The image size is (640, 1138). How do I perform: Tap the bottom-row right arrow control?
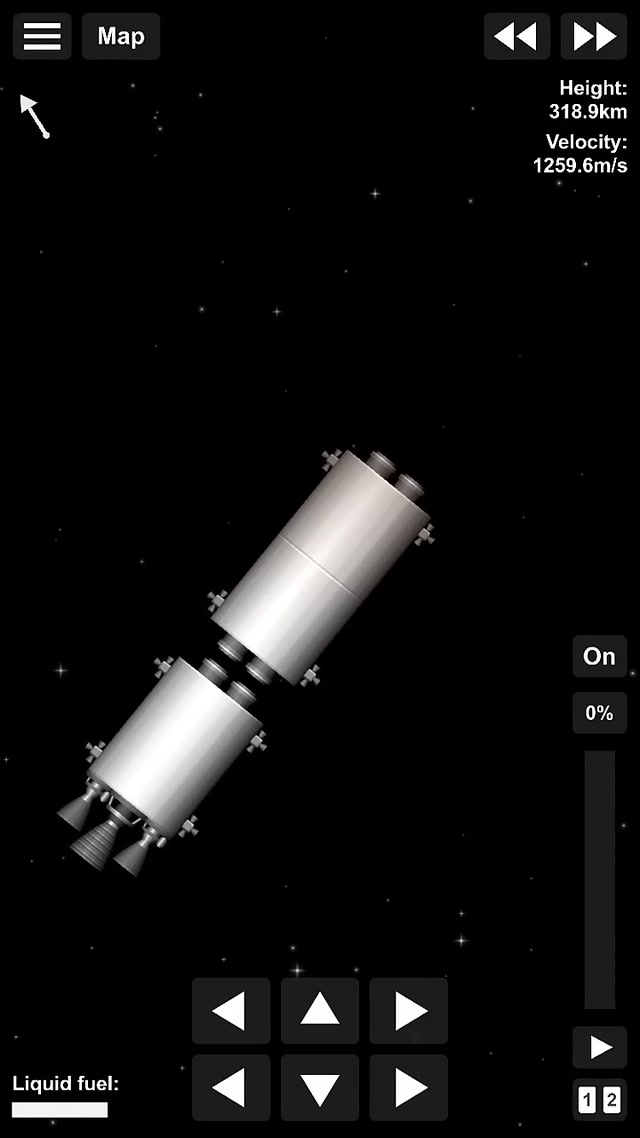(x=409, y=1087)
